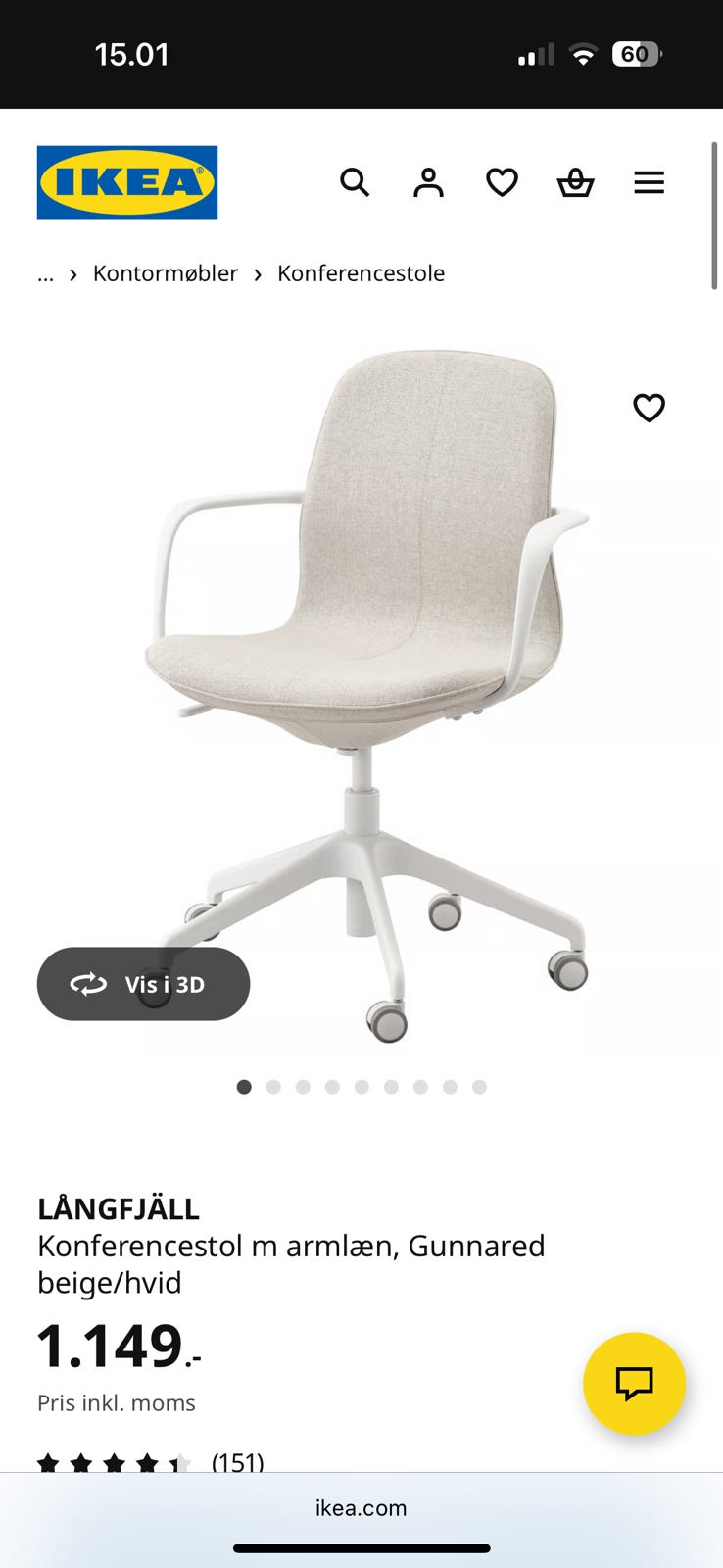The width and height of the screenshot is (723, 1568).
Task: Open the hamburger menu
Action: 649,182
